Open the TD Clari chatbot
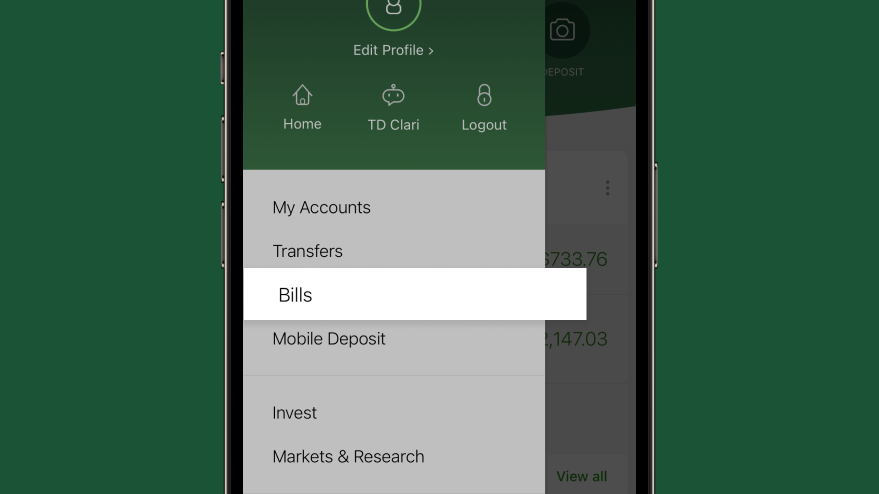This screenshot has height=494, width=879. 393,109
